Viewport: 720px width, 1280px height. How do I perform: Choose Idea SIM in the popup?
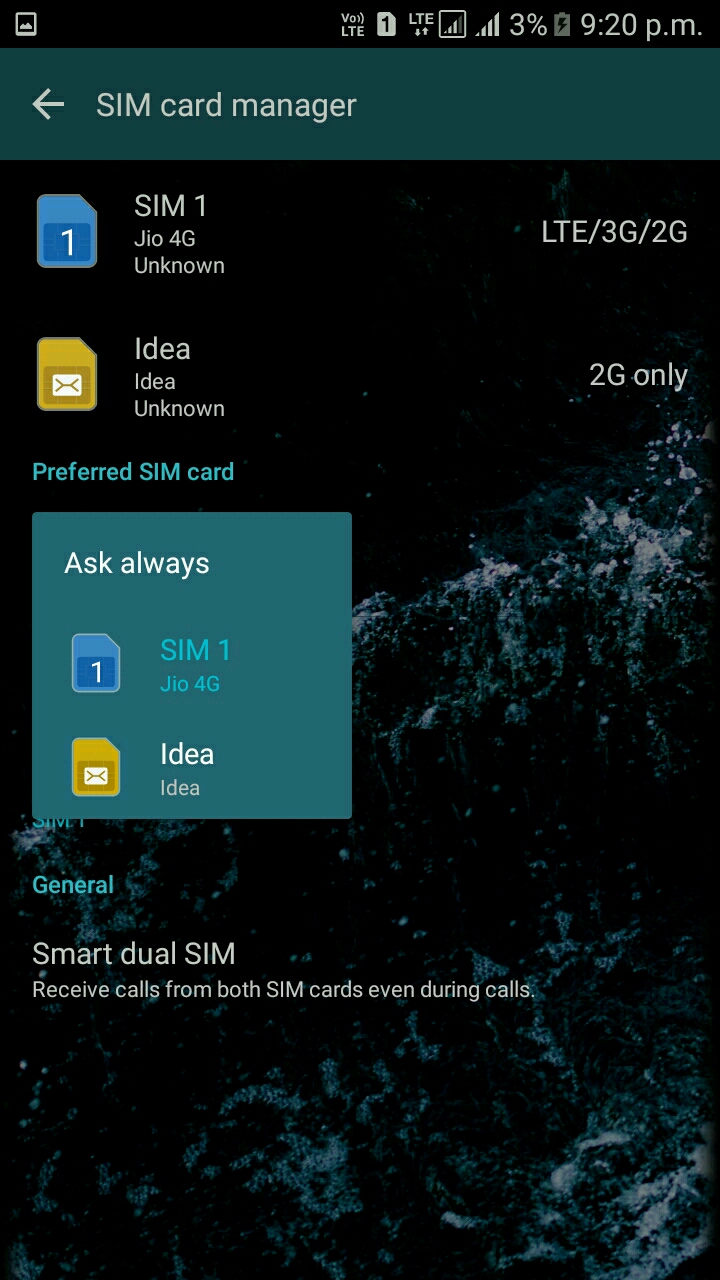pos(192,768)
